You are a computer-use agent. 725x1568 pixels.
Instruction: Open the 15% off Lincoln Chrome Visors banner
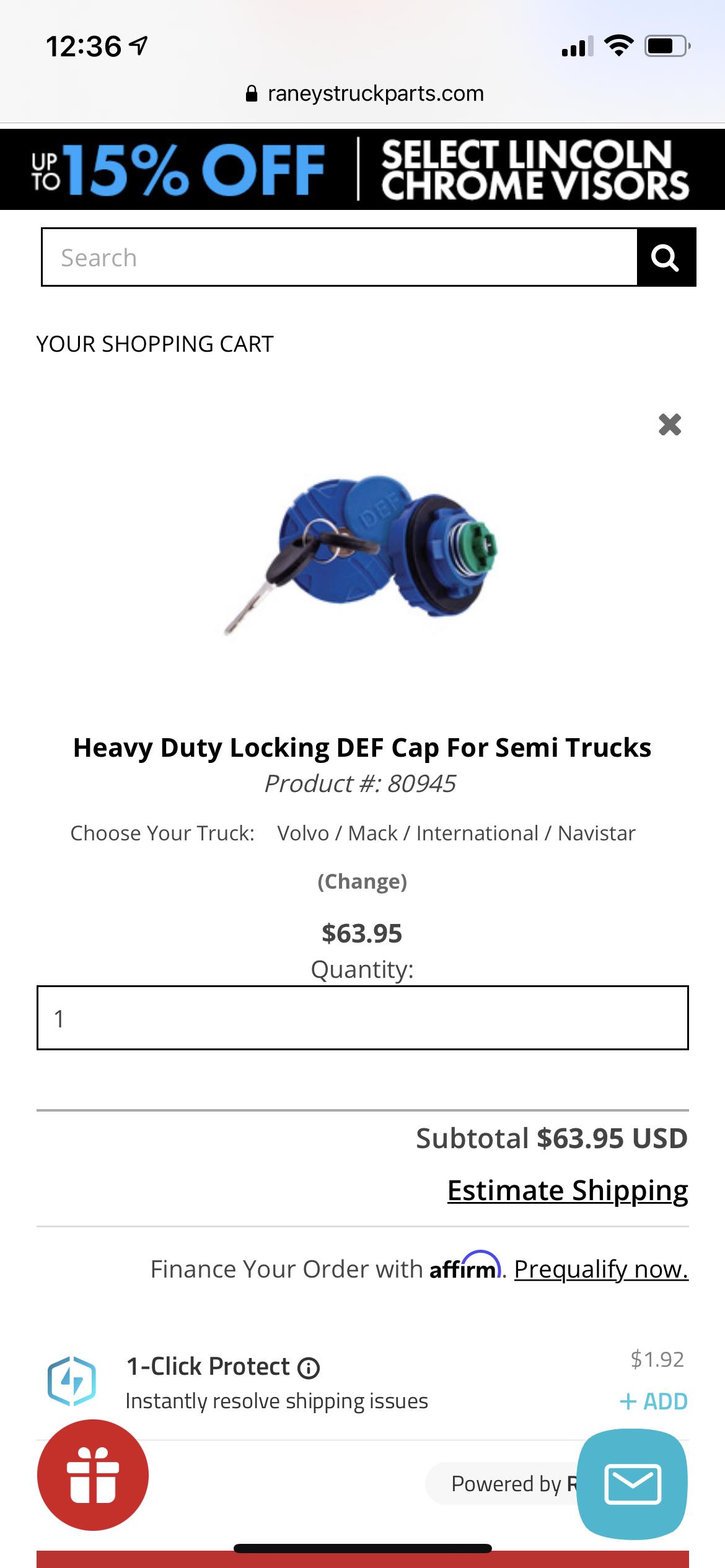362,170
